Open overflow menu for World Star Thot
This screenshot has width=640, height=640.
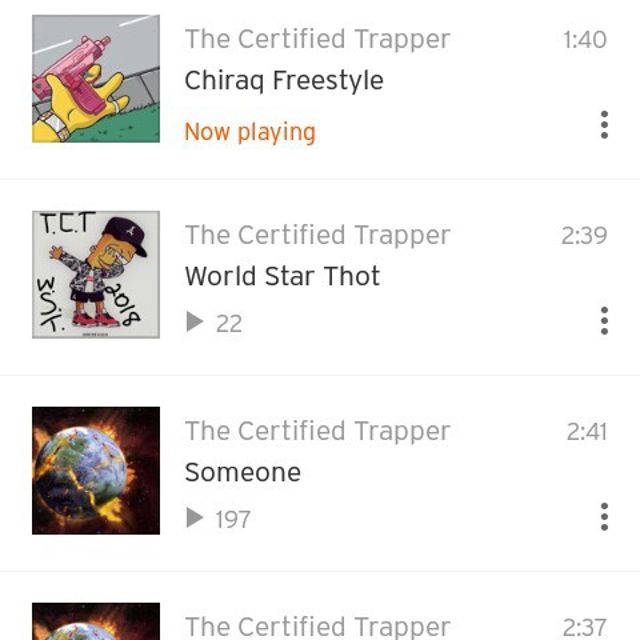(x=604, y=321)
